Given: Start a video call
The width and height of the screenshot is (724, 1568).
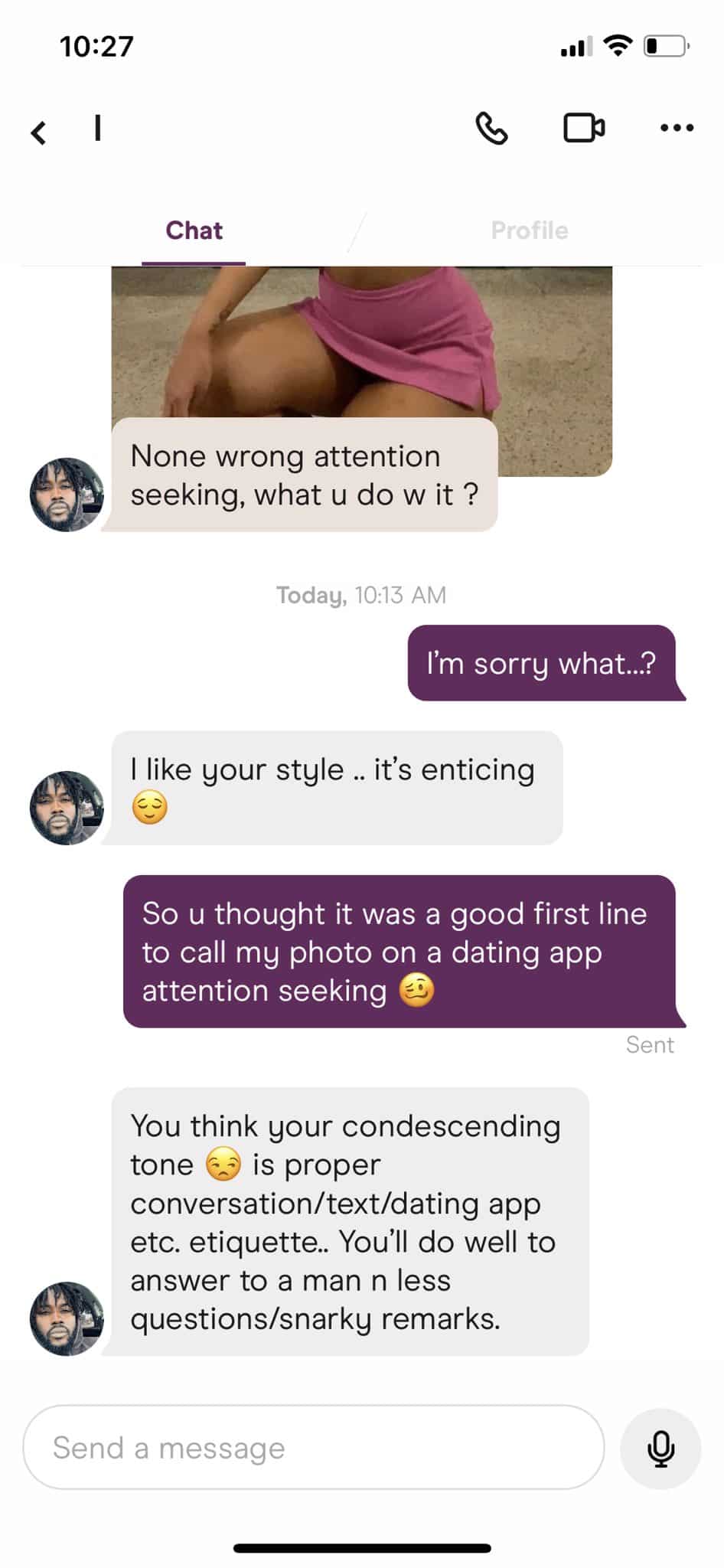Looking at the screenshot, I should coord(584,128).
